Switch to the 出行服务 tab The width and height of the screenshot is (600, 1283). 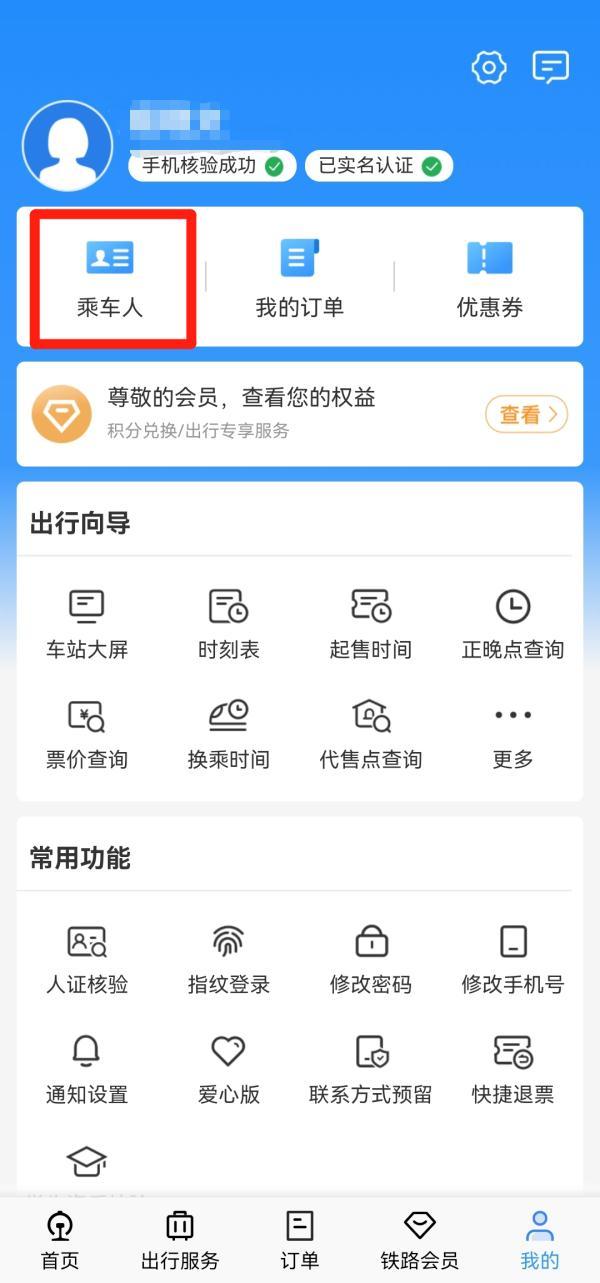pos(180,1241)
